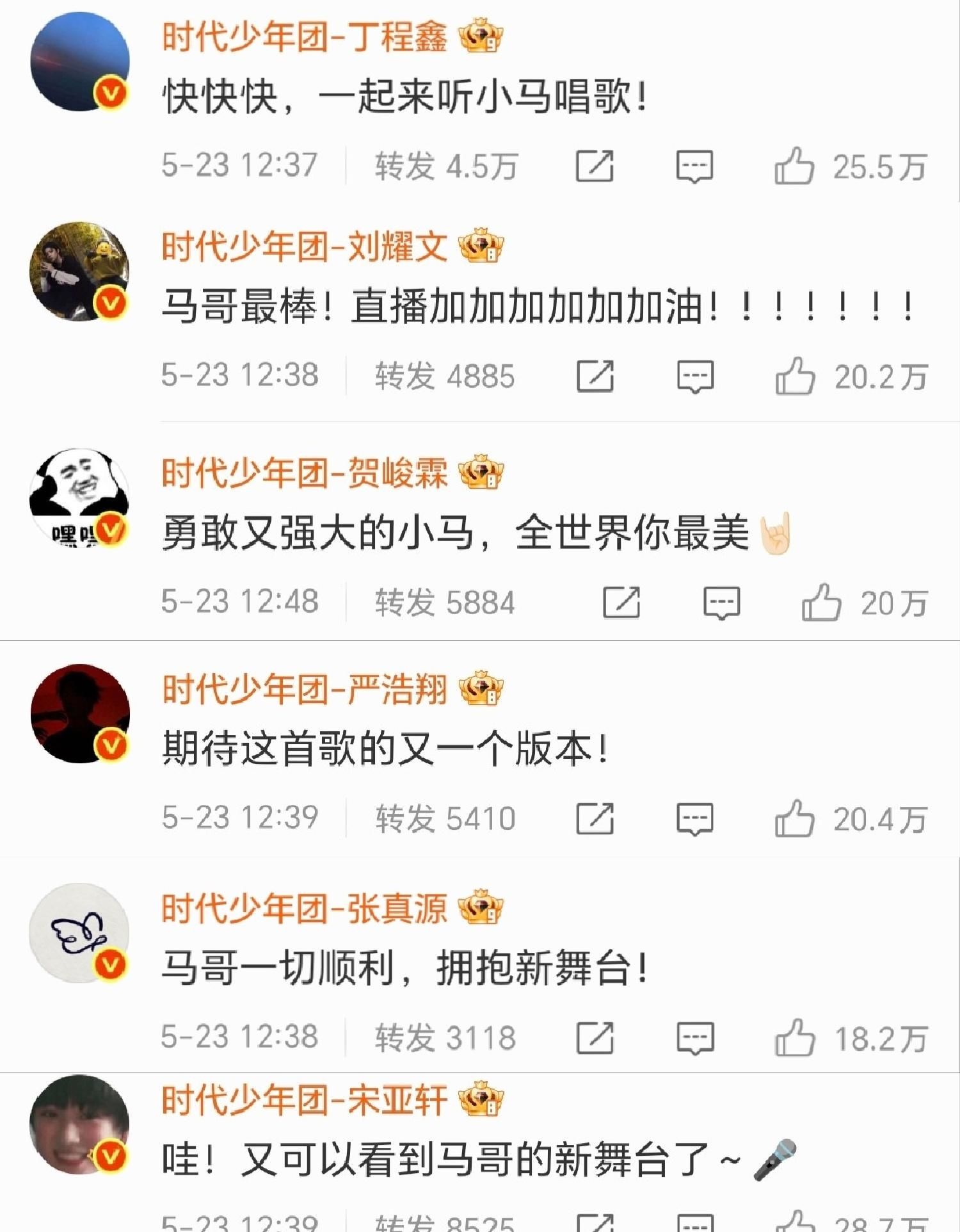Comment on 张真源's post
960x1232 pixels.
pos(695,1037)
